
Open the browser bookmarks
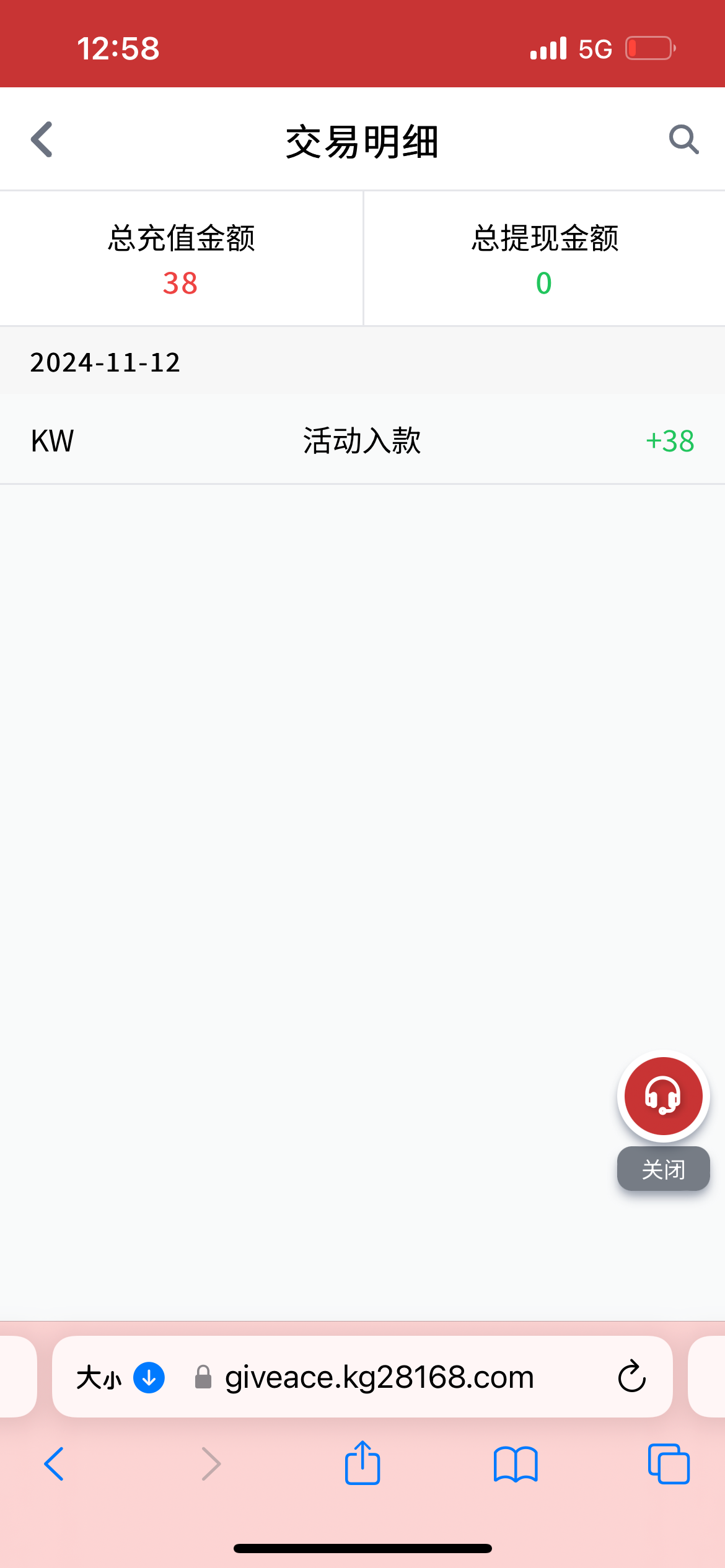coord(516,1464)
